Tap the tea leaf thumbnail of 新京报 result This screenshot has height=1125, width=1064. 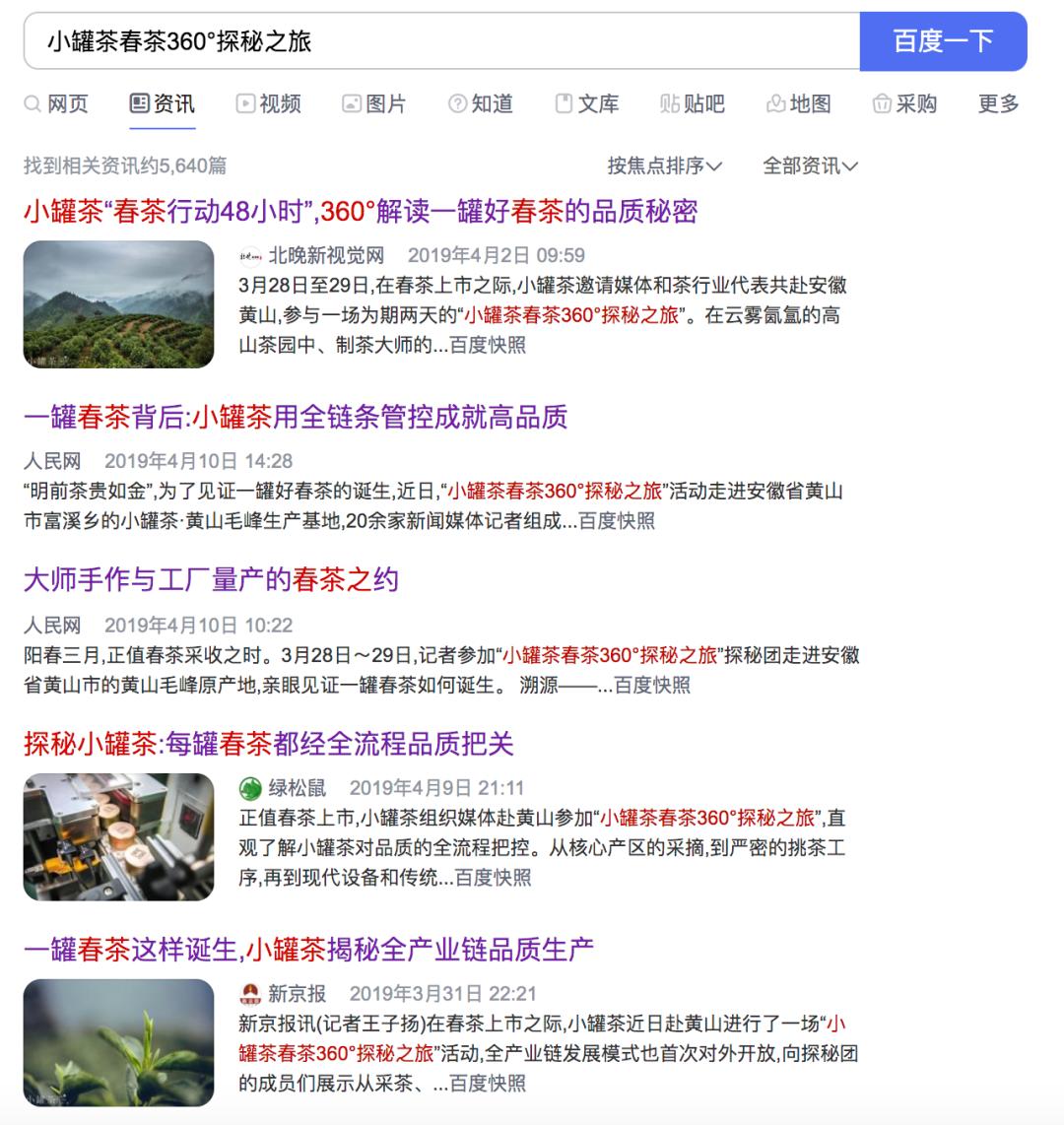118,1040
